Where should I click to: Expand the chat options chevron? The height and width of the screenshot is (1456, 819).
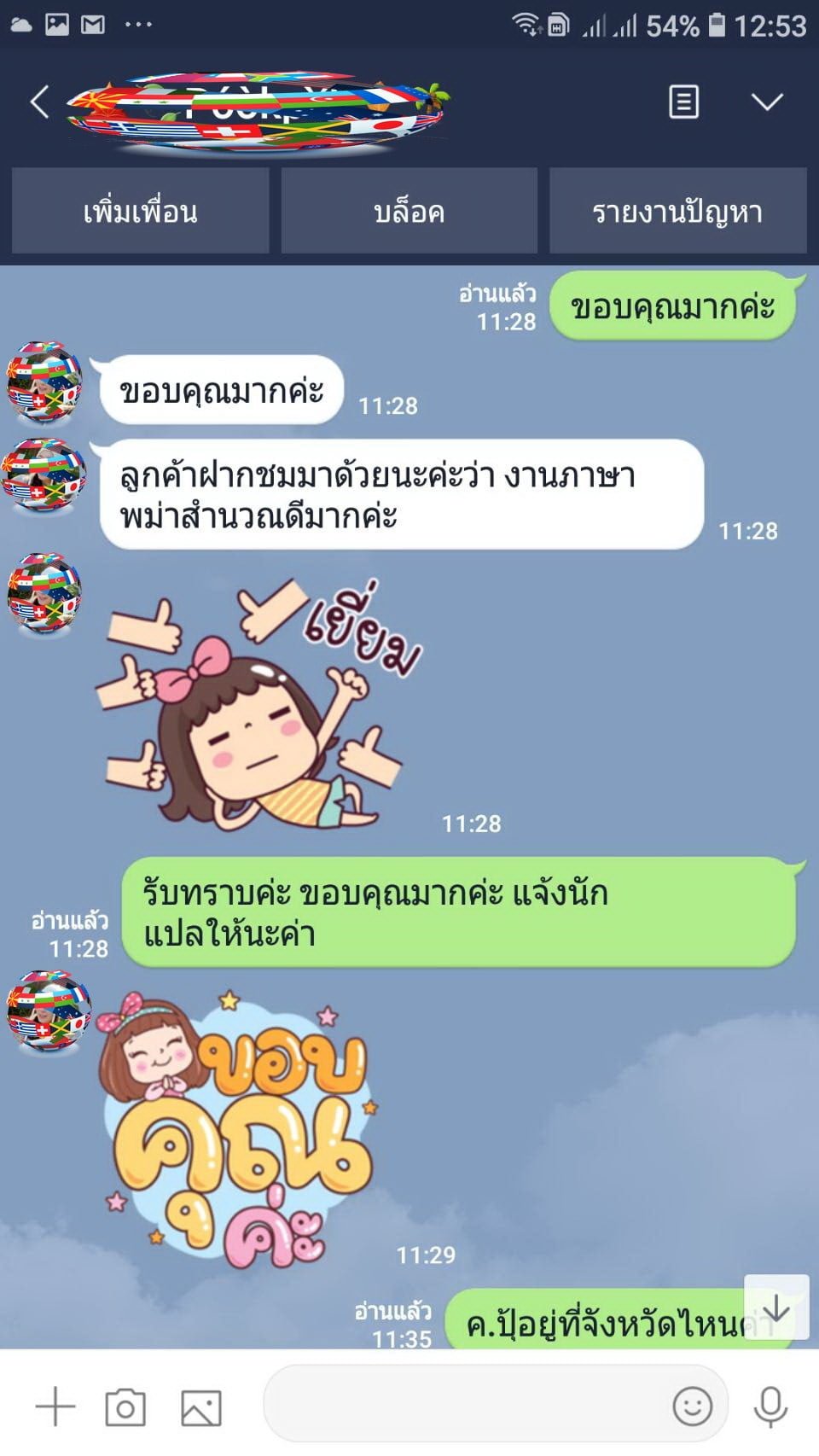767,102
